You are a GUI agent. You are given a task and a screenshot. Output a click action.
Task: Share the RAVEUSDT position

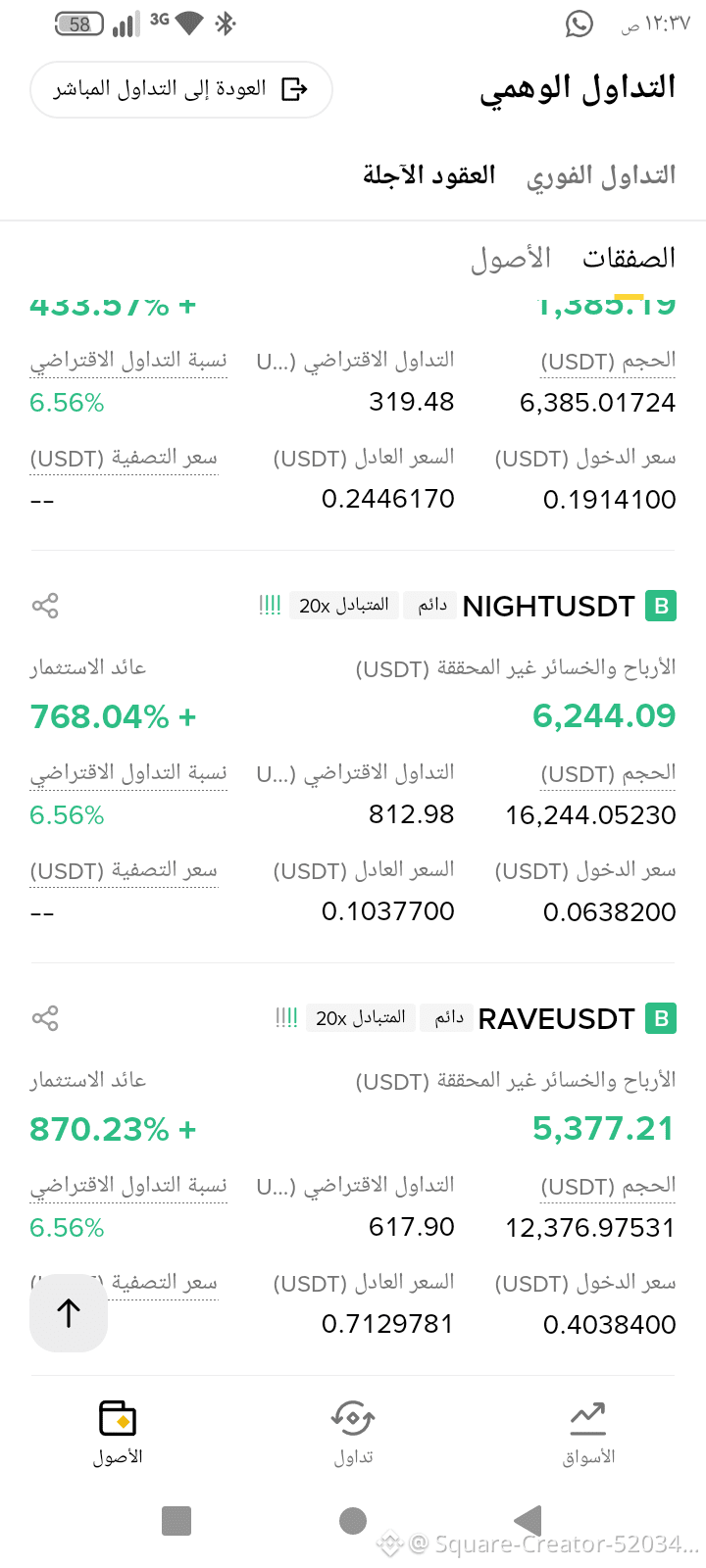(45, 1018)
